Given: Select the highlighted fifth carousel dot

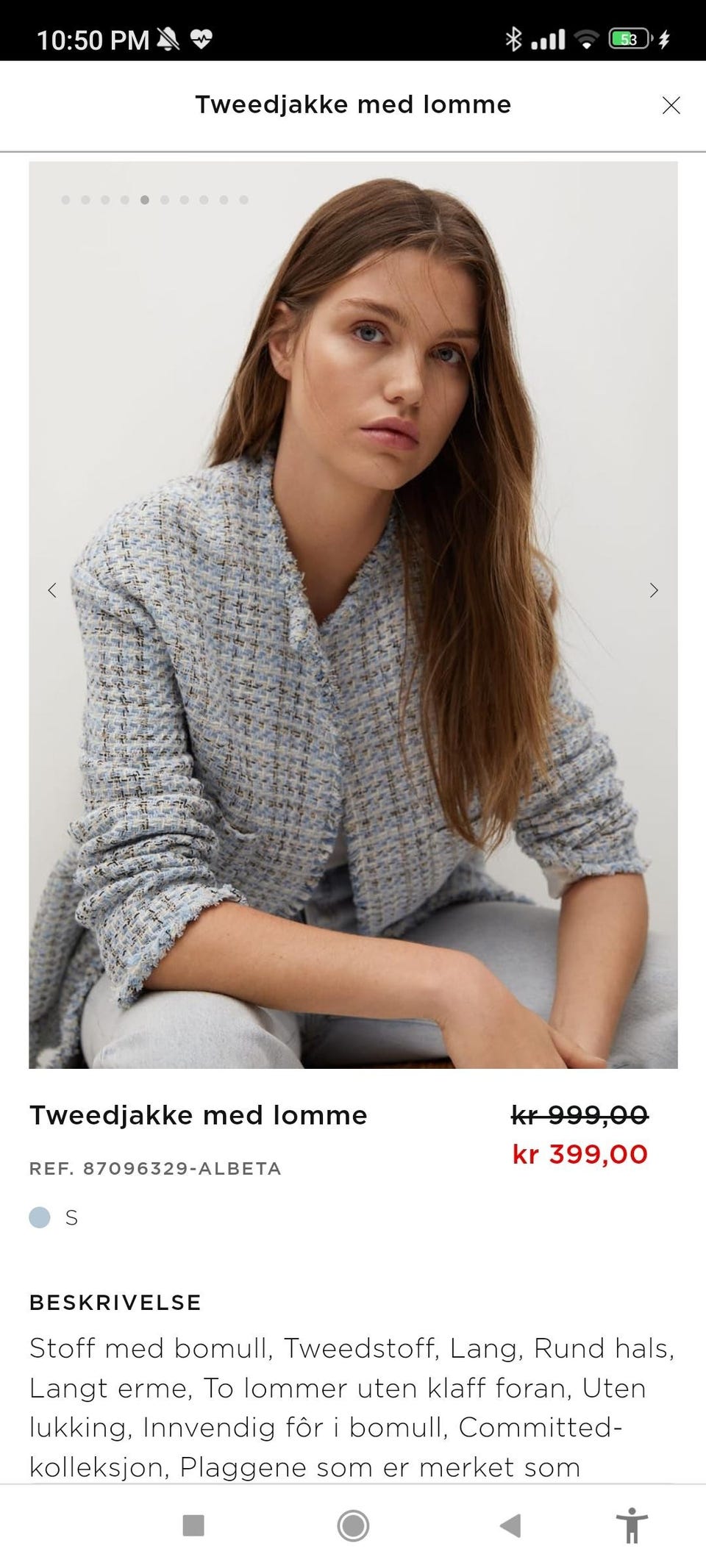Looking at the screenshot, I should [x=144, y=198].
